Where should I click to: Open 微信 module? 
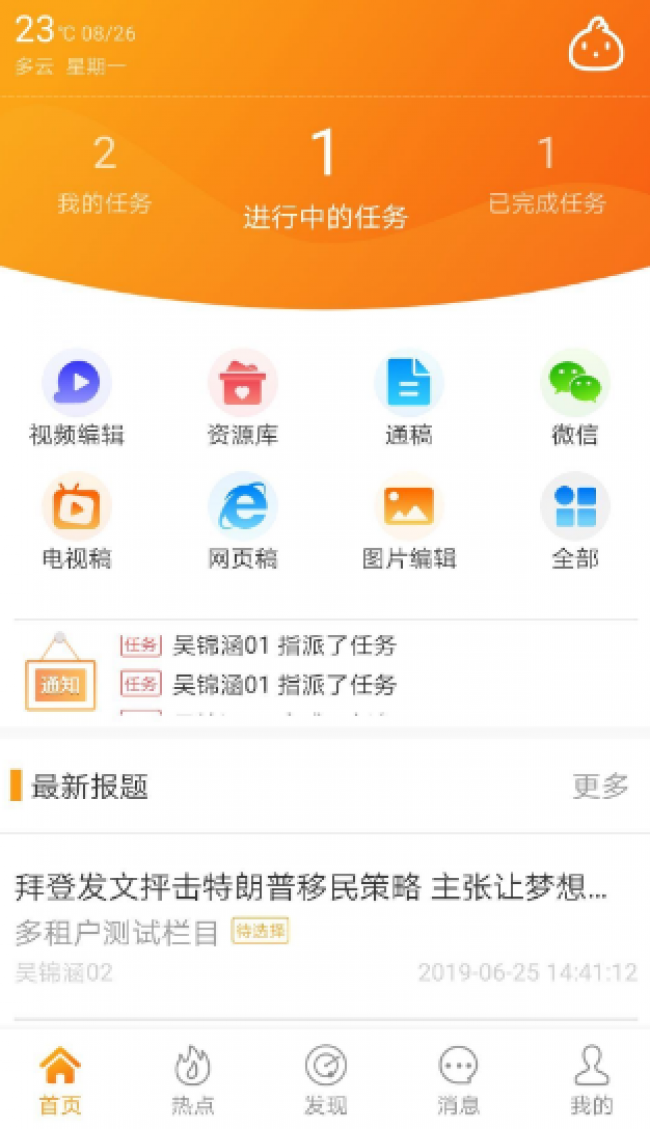pos(574,397)
